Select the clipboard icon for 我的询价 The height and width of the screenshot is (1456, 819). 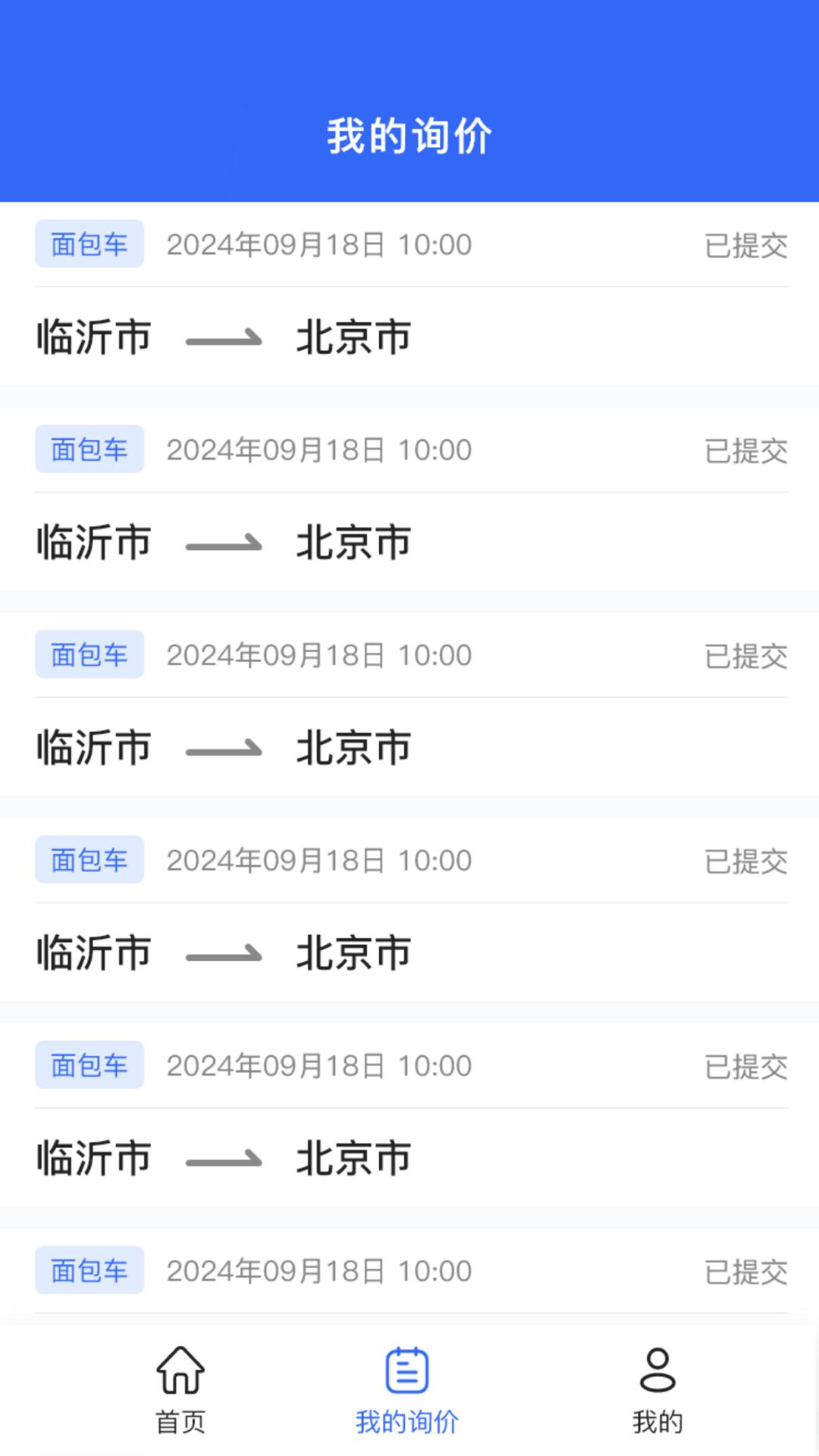[x=408, y=1373]
